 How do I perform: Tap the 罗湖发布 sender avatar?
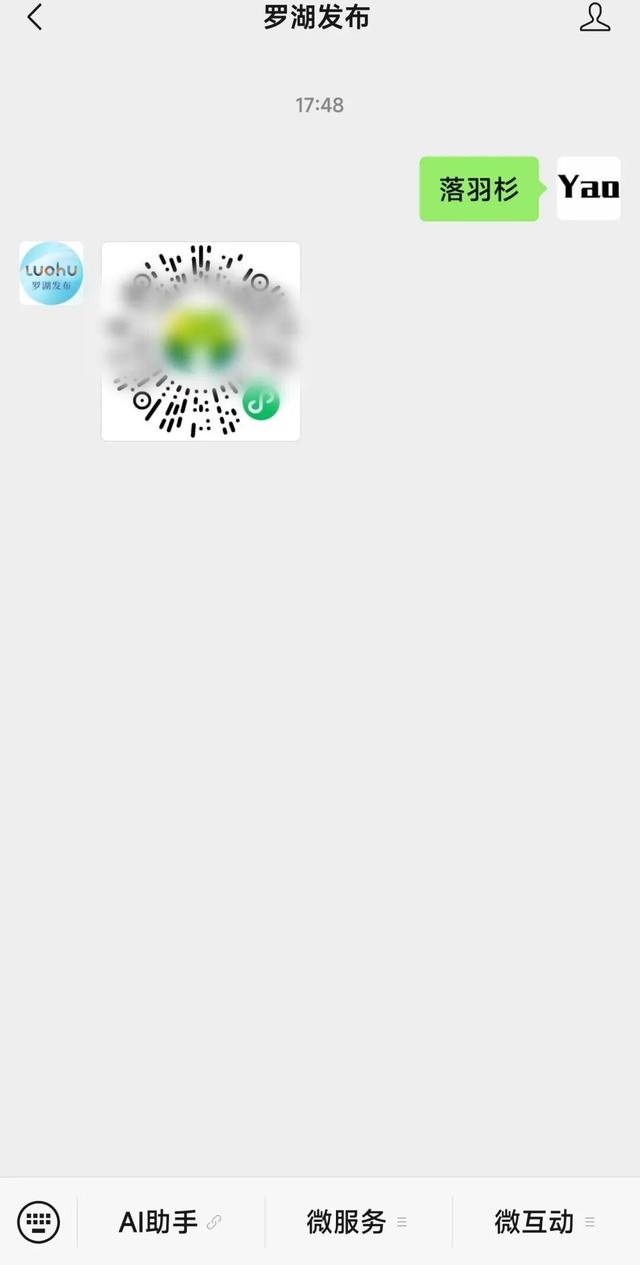coord(51,273)
